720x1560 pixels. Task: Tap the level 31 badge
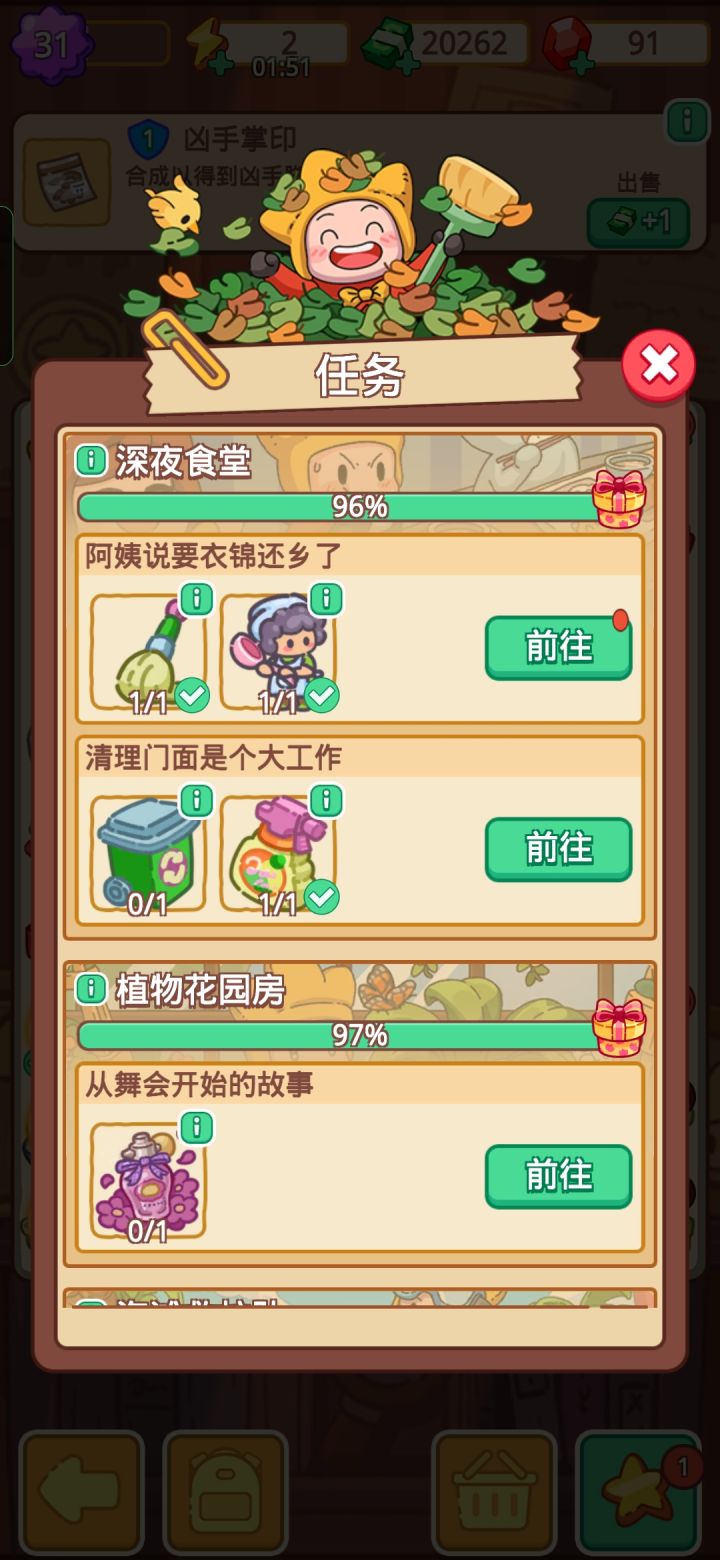pos(50,45)
